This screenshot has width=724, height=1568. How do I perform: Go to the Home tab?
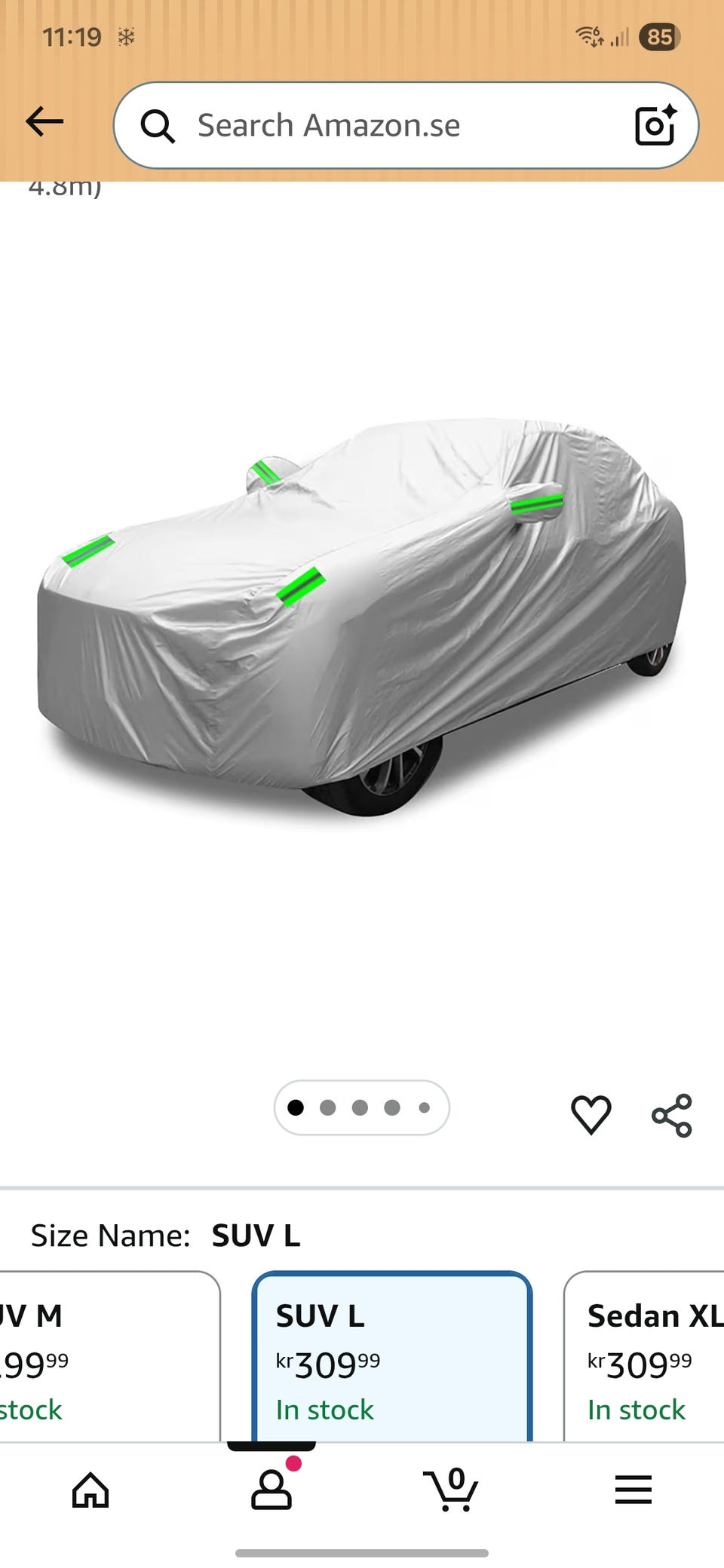90,1490
